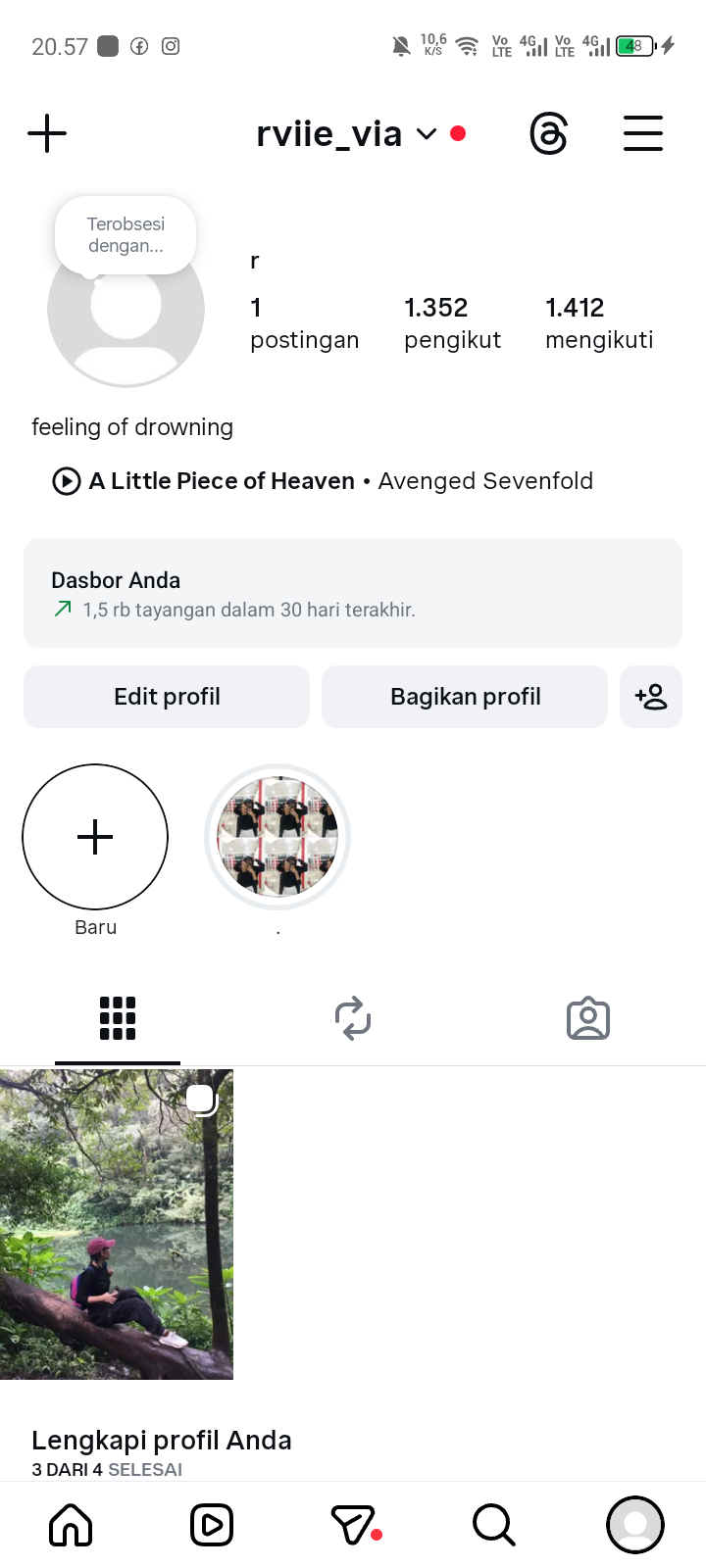The height and width of the screenshot is (1568, 706).
Task: Open the discover people icon
Action: [x=651, y=697]
